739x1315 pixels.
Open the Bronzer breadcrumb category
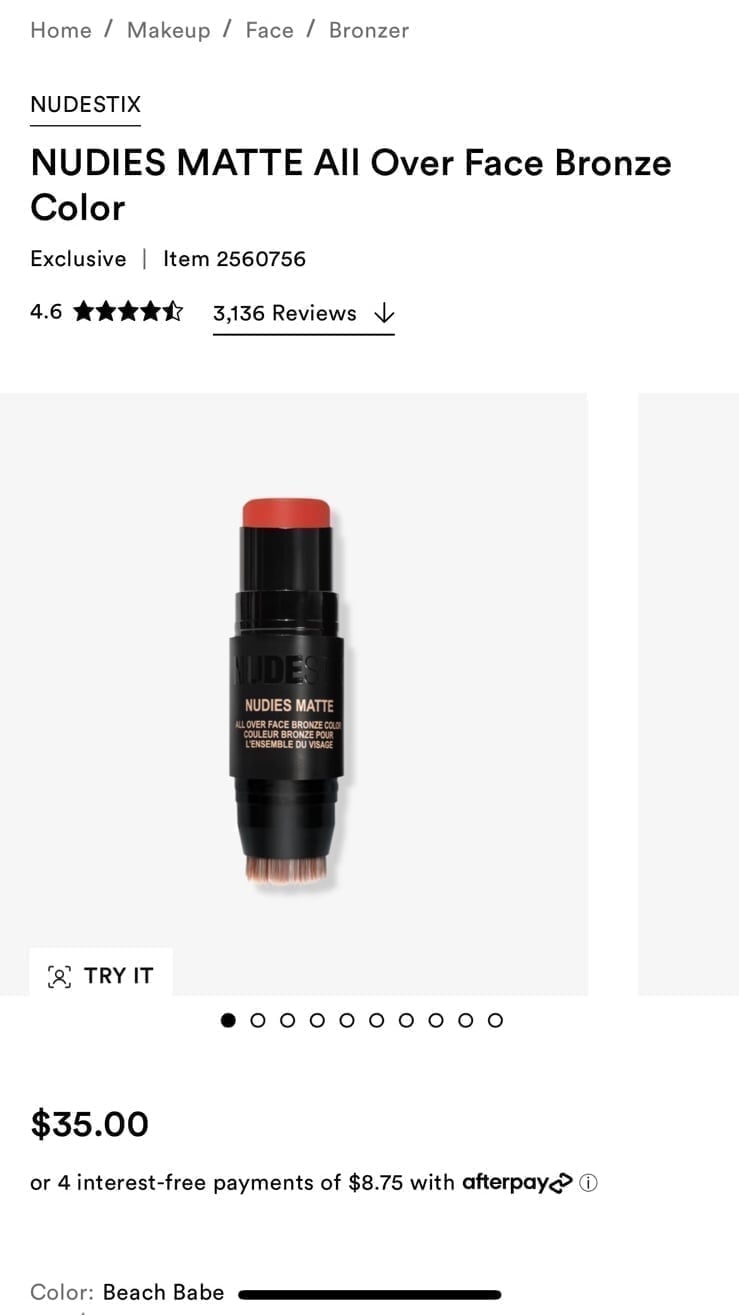click(369, 30)
